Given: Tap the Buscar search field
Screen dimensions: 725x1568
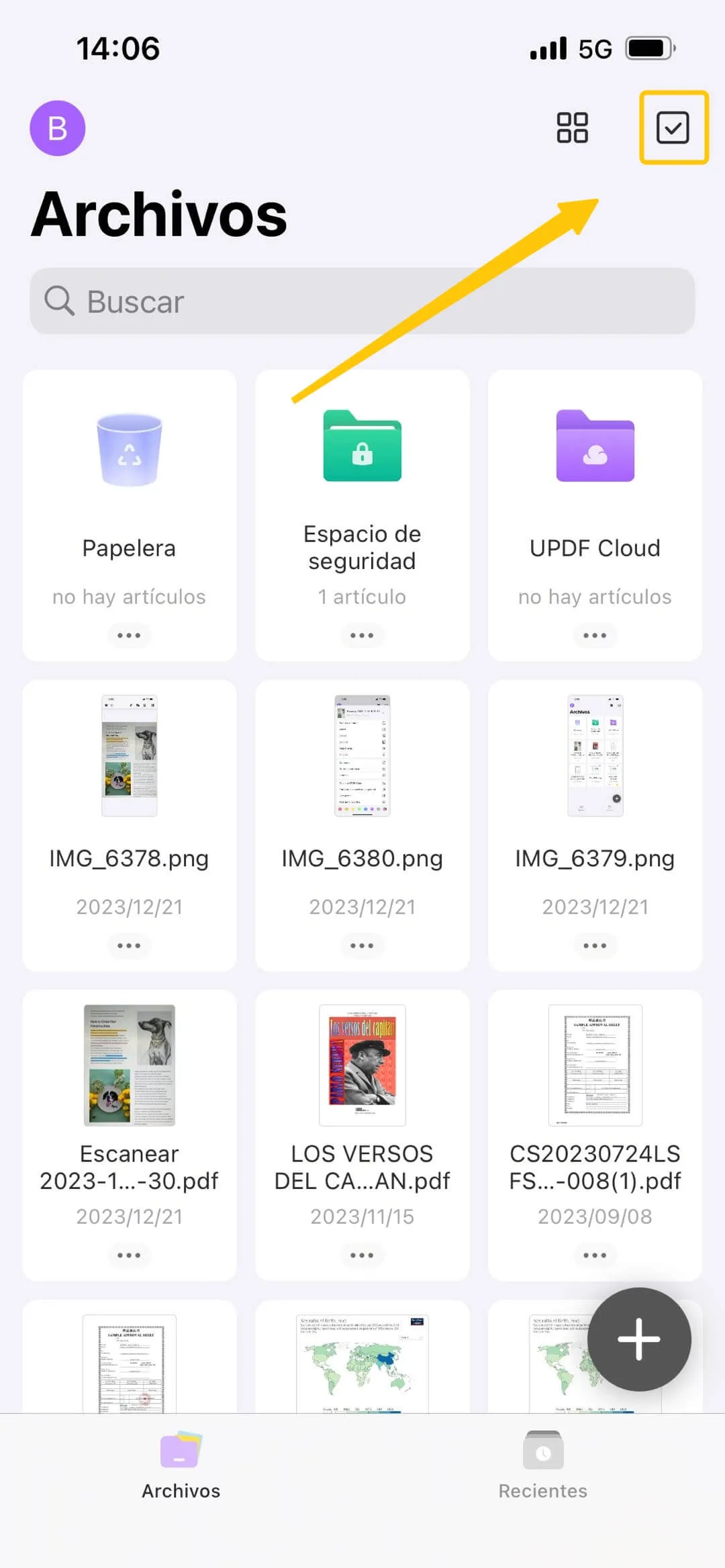Looking at the screenshot, I should click(362, 301).
